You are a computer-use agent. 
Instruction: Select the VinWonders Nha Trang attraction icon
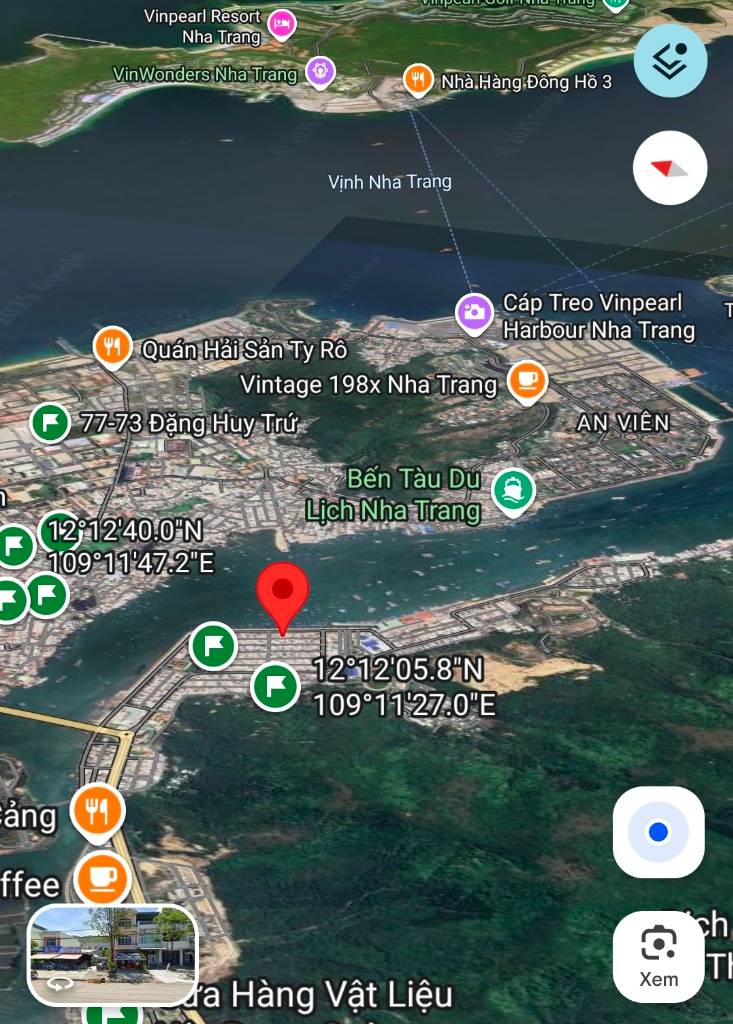coord(318,72)
